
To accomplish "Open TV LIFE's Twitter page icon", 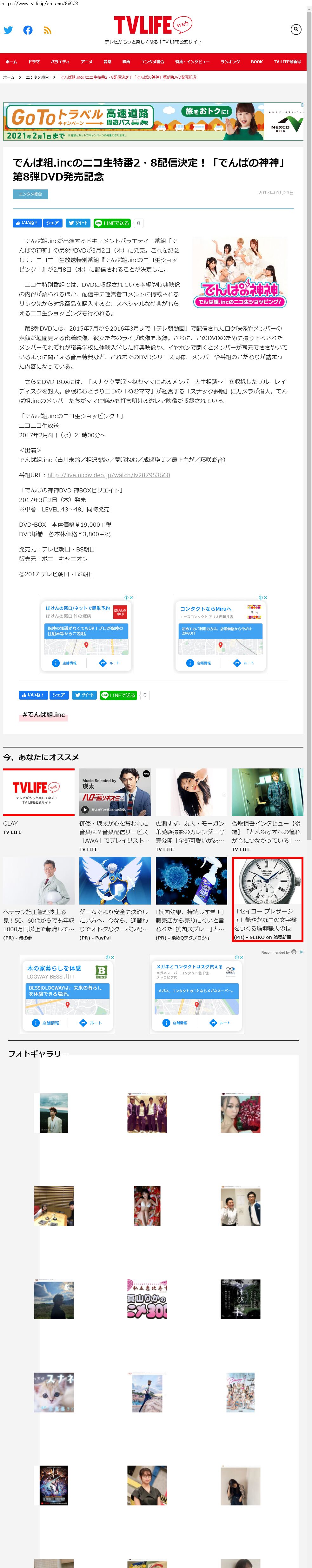I will [9, 30].
